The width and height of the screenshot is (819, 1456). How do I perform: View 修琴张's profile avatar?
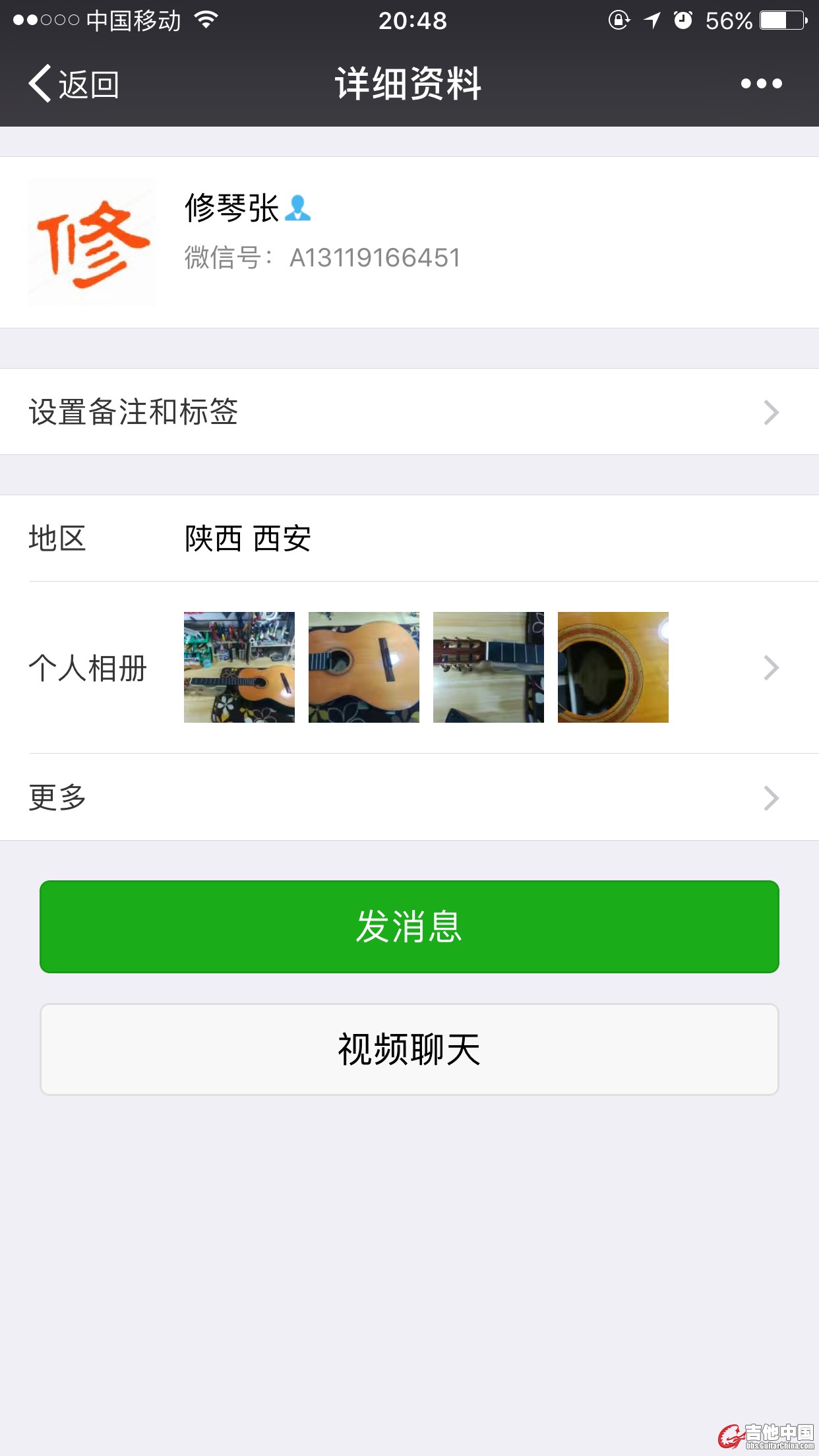point(92,242)
